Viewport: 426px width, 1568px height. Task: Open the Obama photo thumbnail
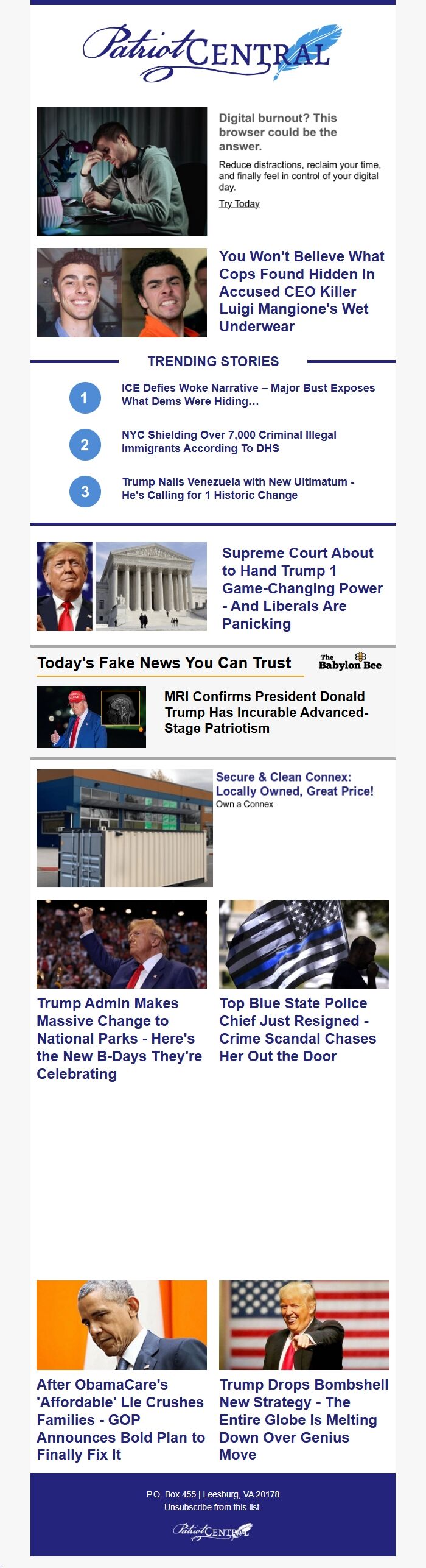pyautogui.click(x=122, y=1325)
